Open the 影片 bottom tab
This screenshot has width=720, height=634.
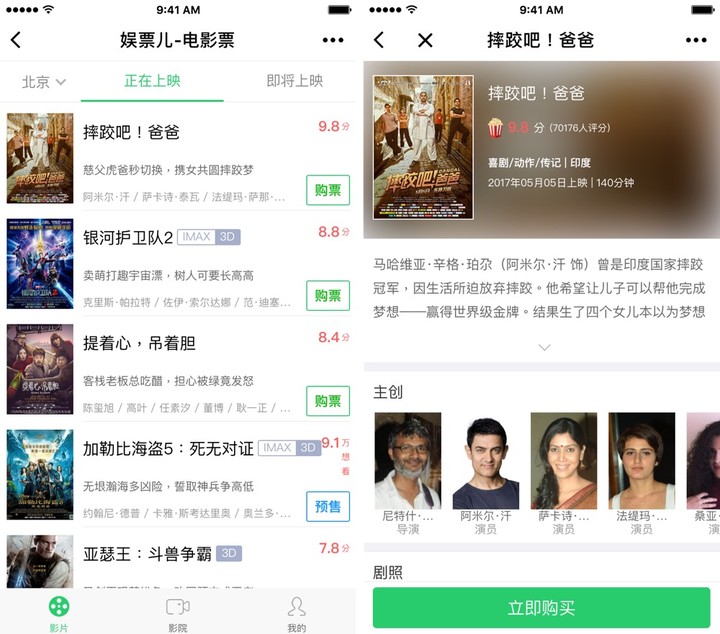(x=59, y=613)
